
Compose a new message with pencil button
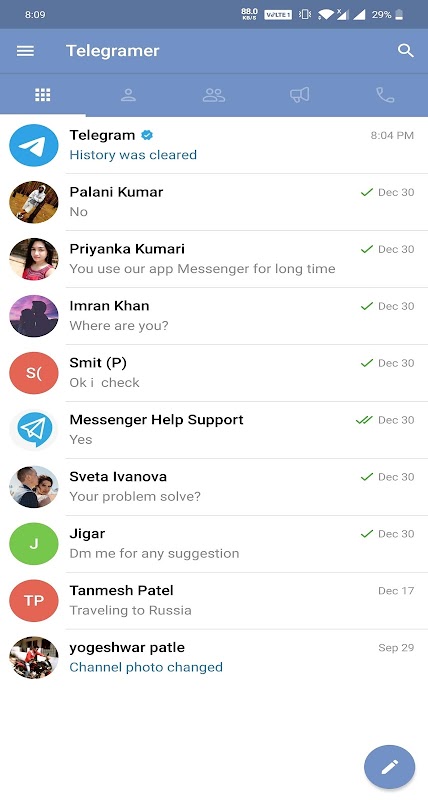tap(389, 767)
